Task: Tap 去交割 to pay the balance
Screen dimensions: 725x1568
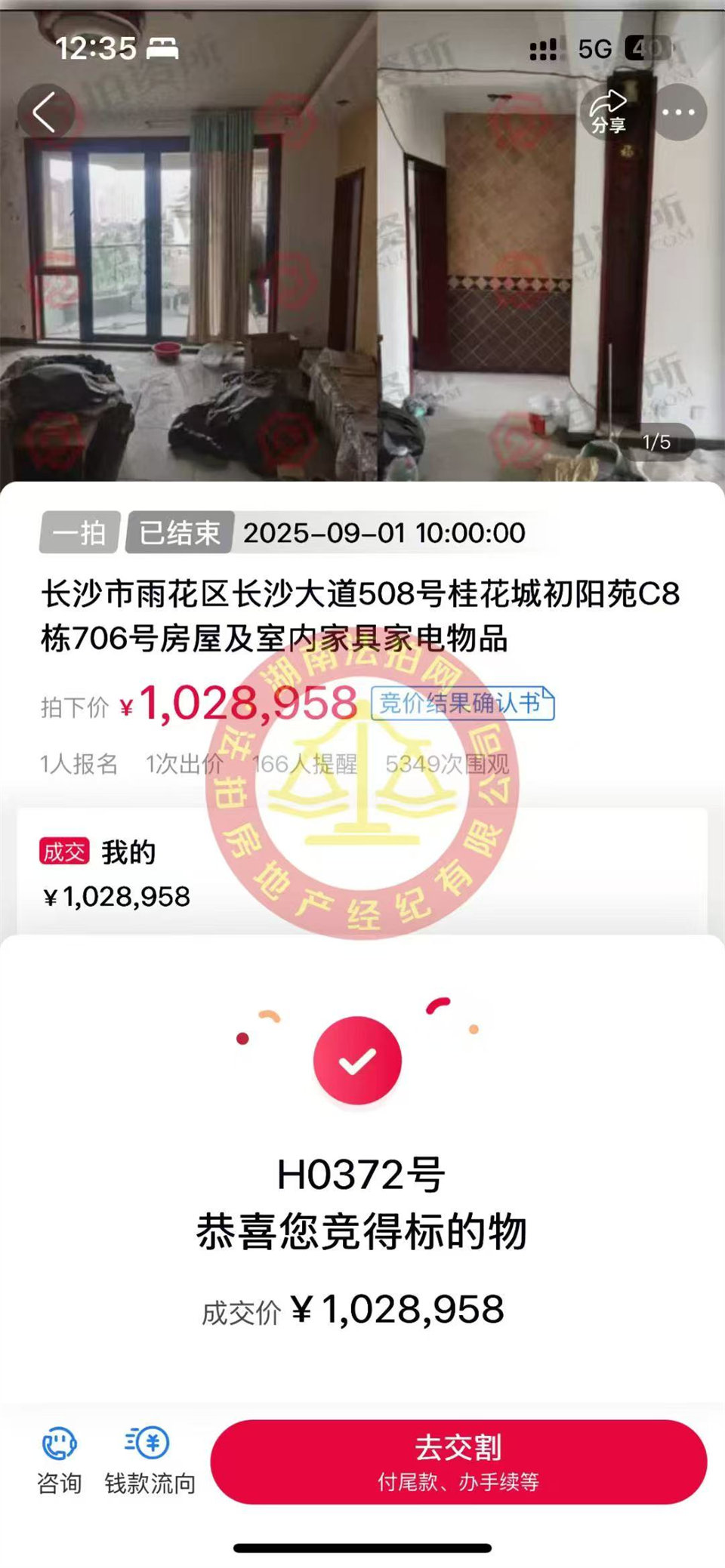Action: 458,1462
